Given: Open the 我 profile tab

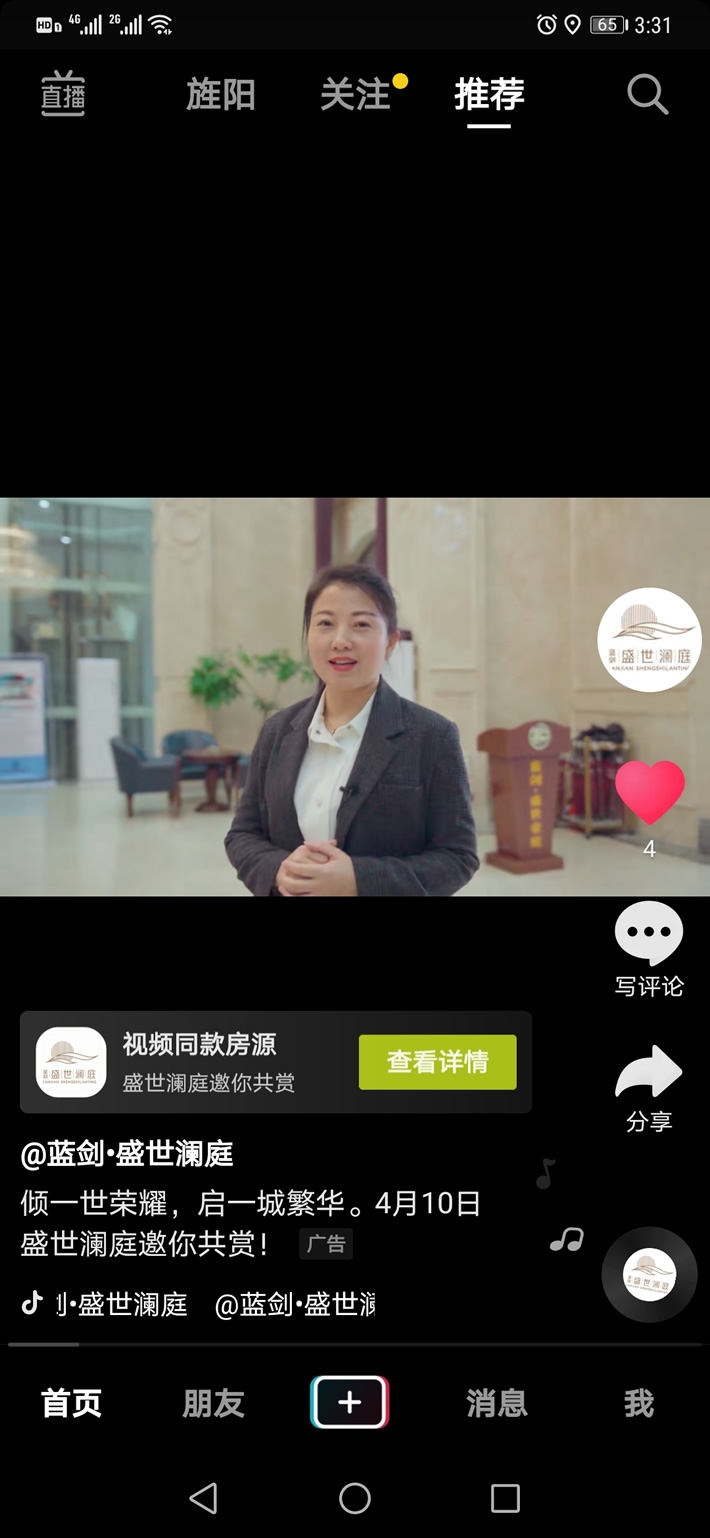Looking at the screenshot, I should (x=638, y=1403).
